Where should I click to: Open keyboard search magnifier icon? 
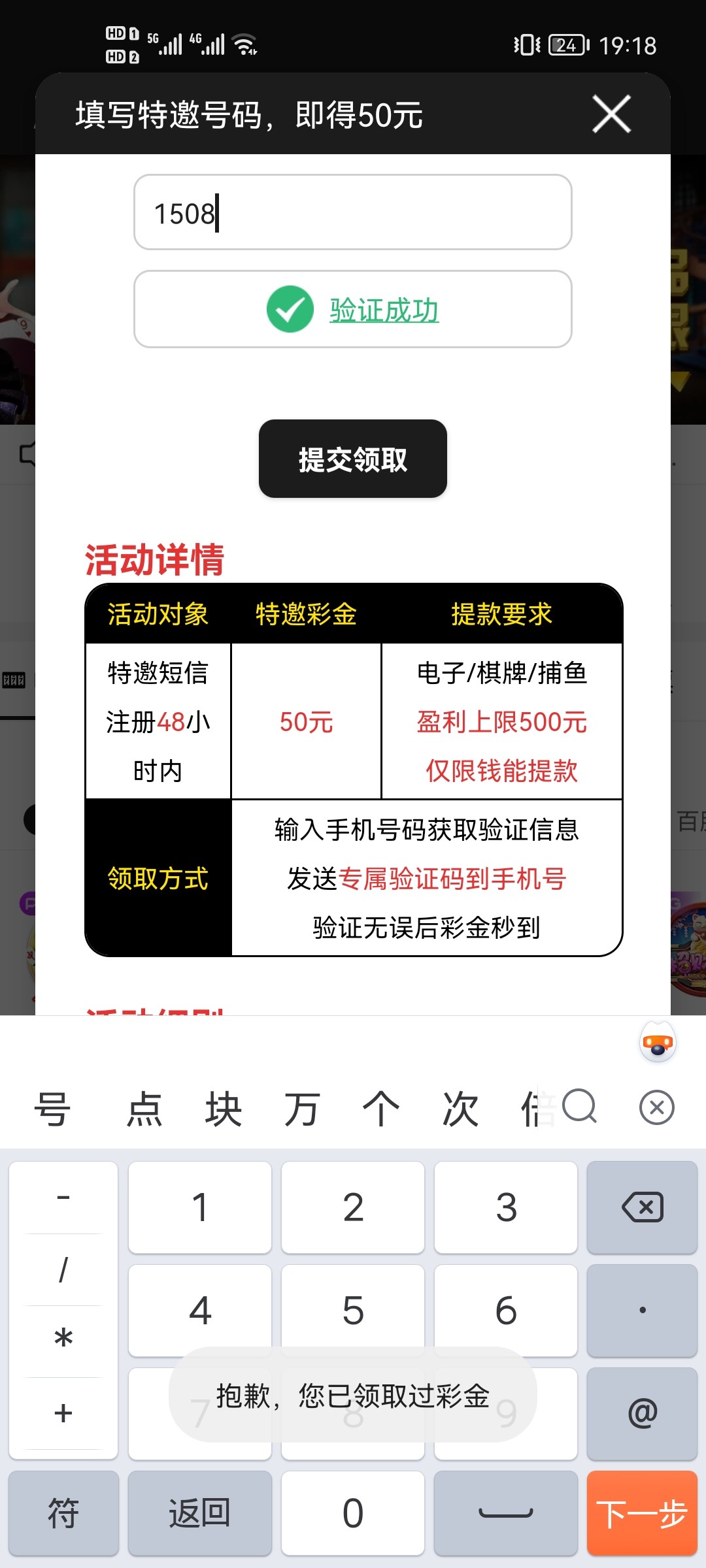point(579,1106)
